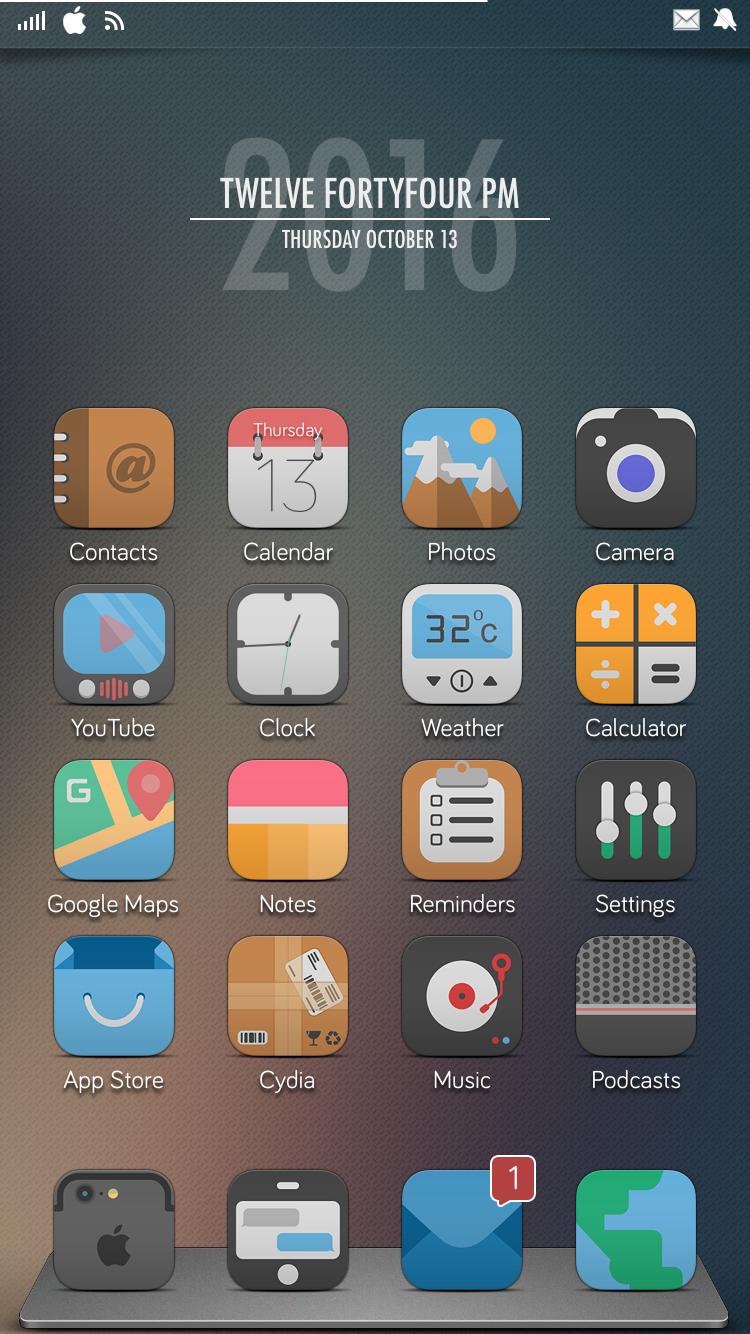This screenshot has height=1334, width=750.
Task: Launch the Calendar app
Action: click(x=287, y=468)
